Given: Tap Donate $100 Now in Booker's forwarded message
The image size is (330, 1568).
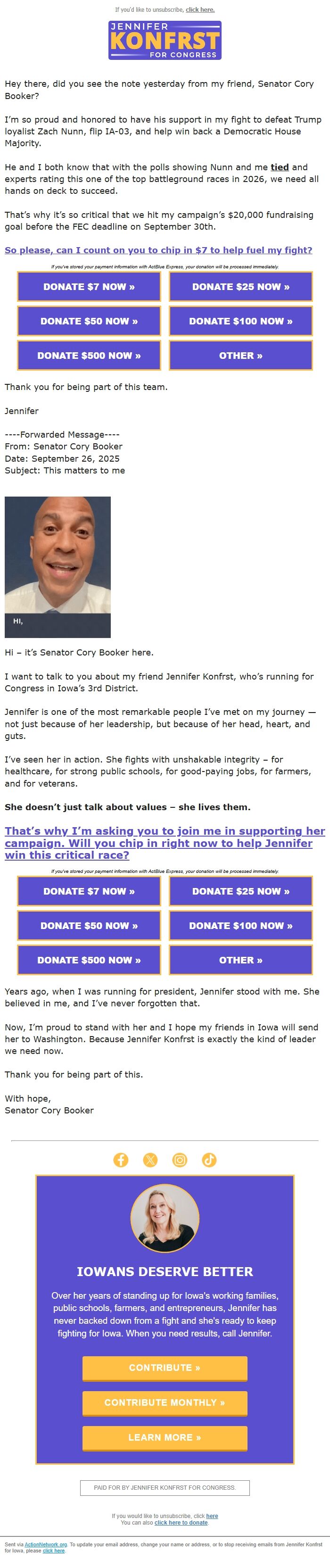Looking at the screenshot, I should click(240, 925).
